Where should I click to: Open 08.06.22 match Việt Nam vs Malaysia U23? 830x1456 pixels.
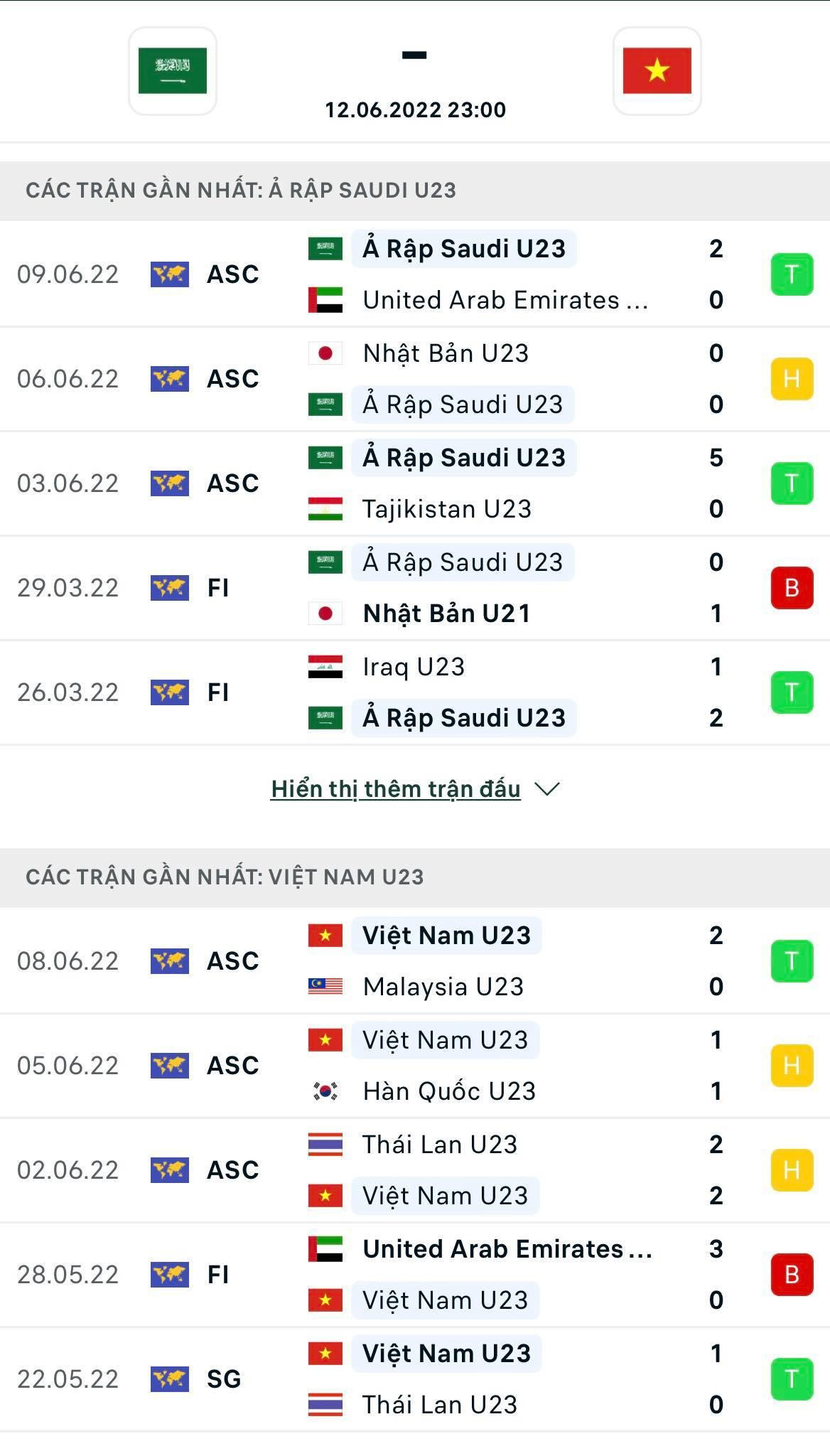pyautogui.click(x=415, y=961)
